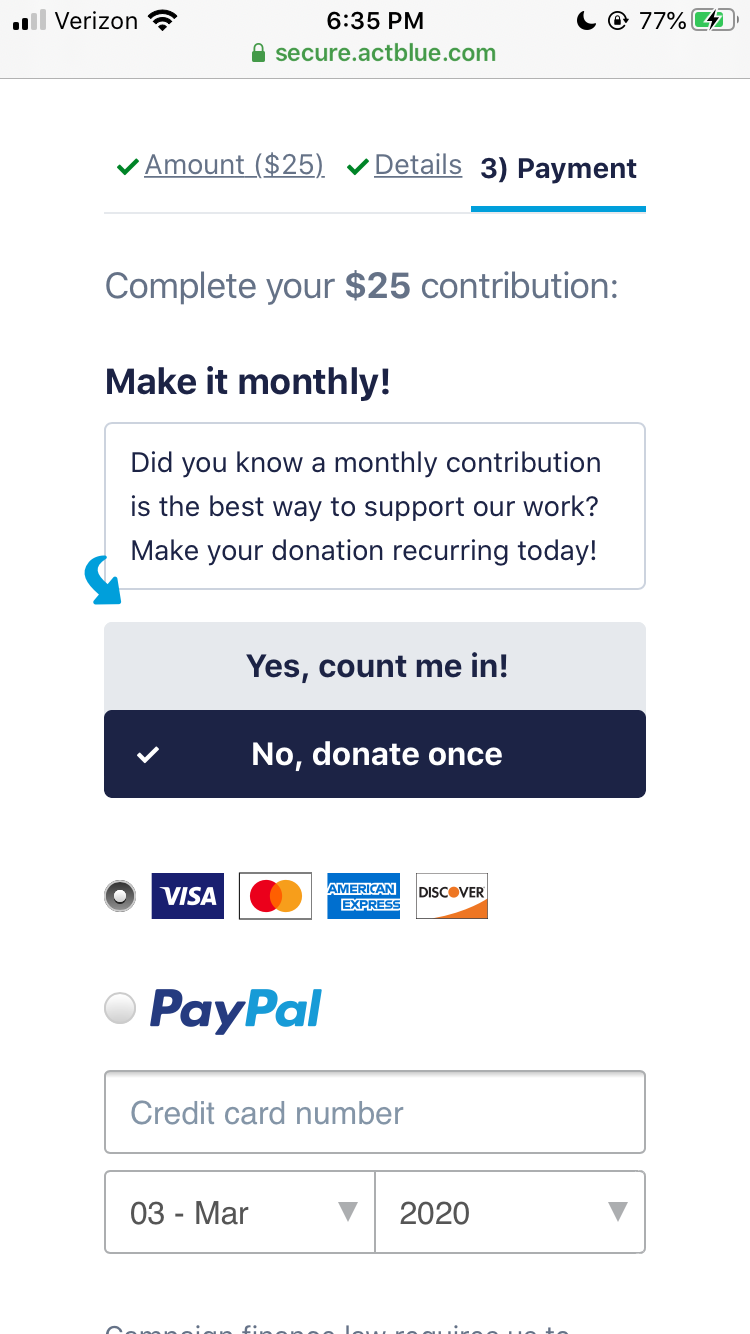Viewport: 750px width, 1334px height.
Task: Tap the Payment step tab
Action: [x=558, y=168]
